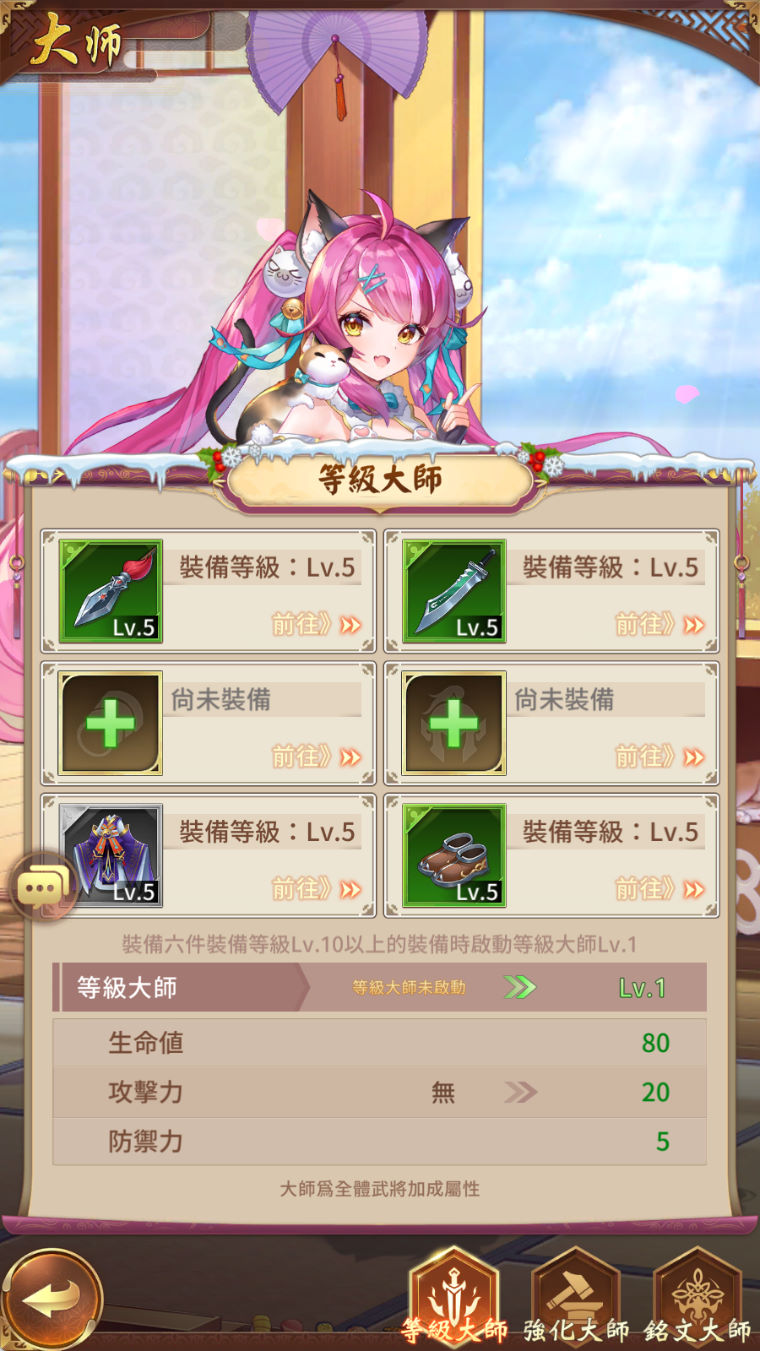Open the Lv.5 purple robe icon

pyautogui.click(x=110, y=855)
